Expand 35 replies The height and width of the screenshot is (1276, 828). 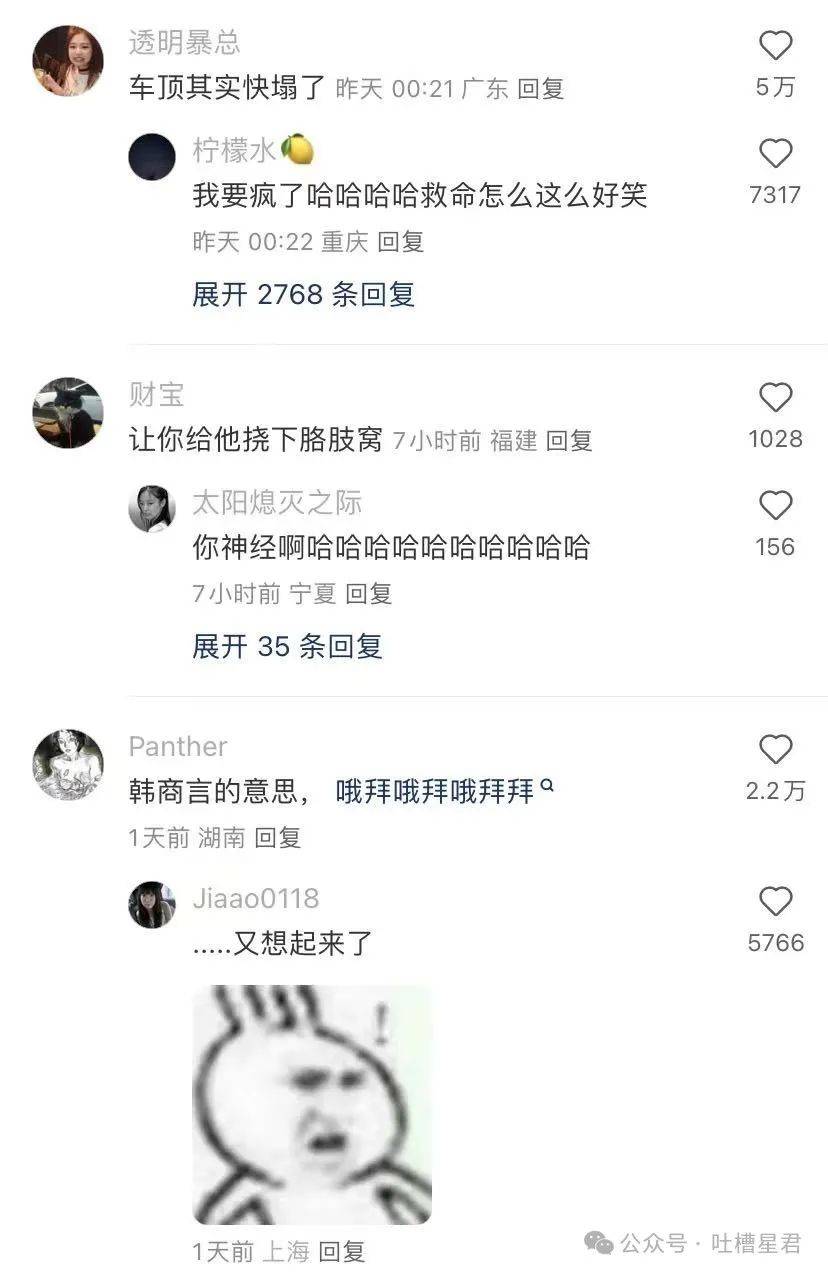287,646
